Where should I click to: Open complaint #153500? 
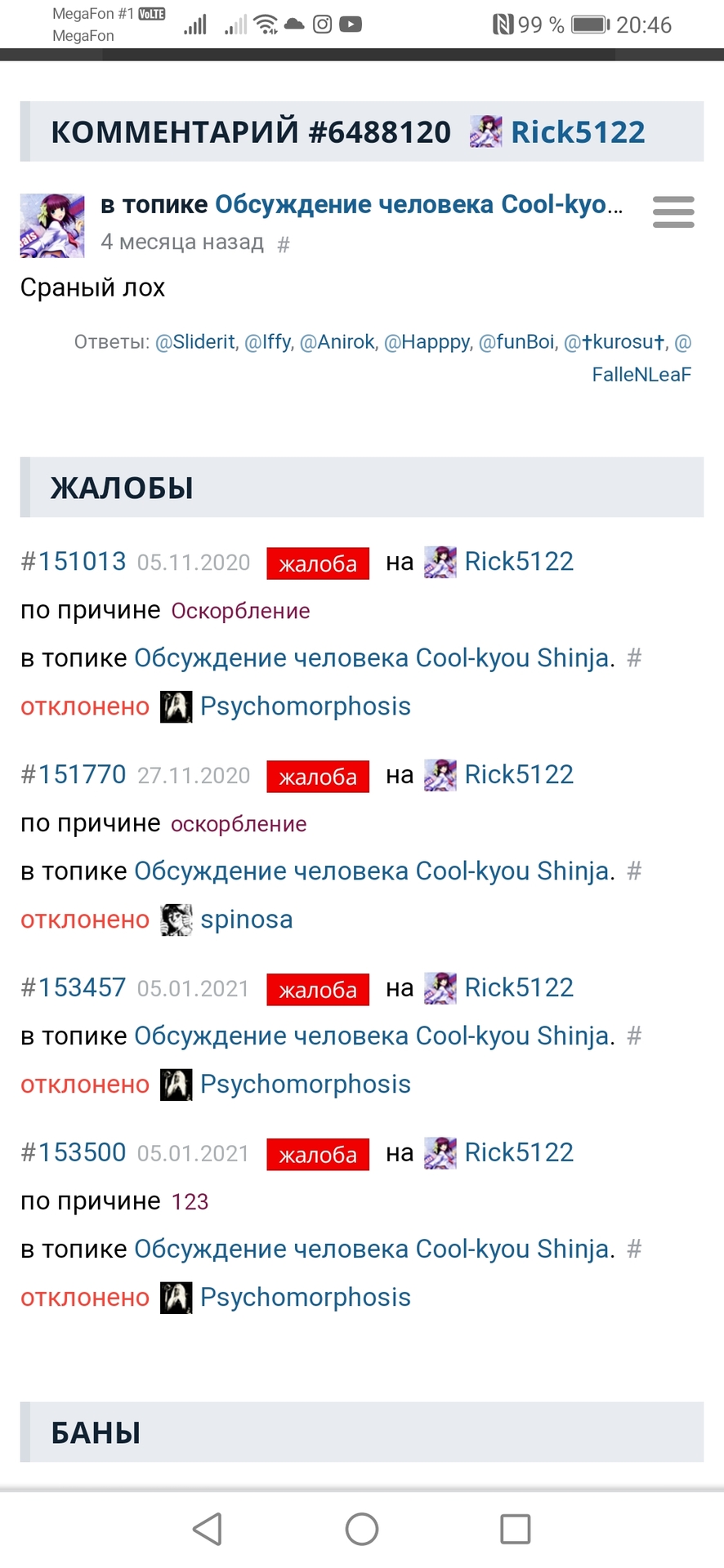[x=74, y=1153]
